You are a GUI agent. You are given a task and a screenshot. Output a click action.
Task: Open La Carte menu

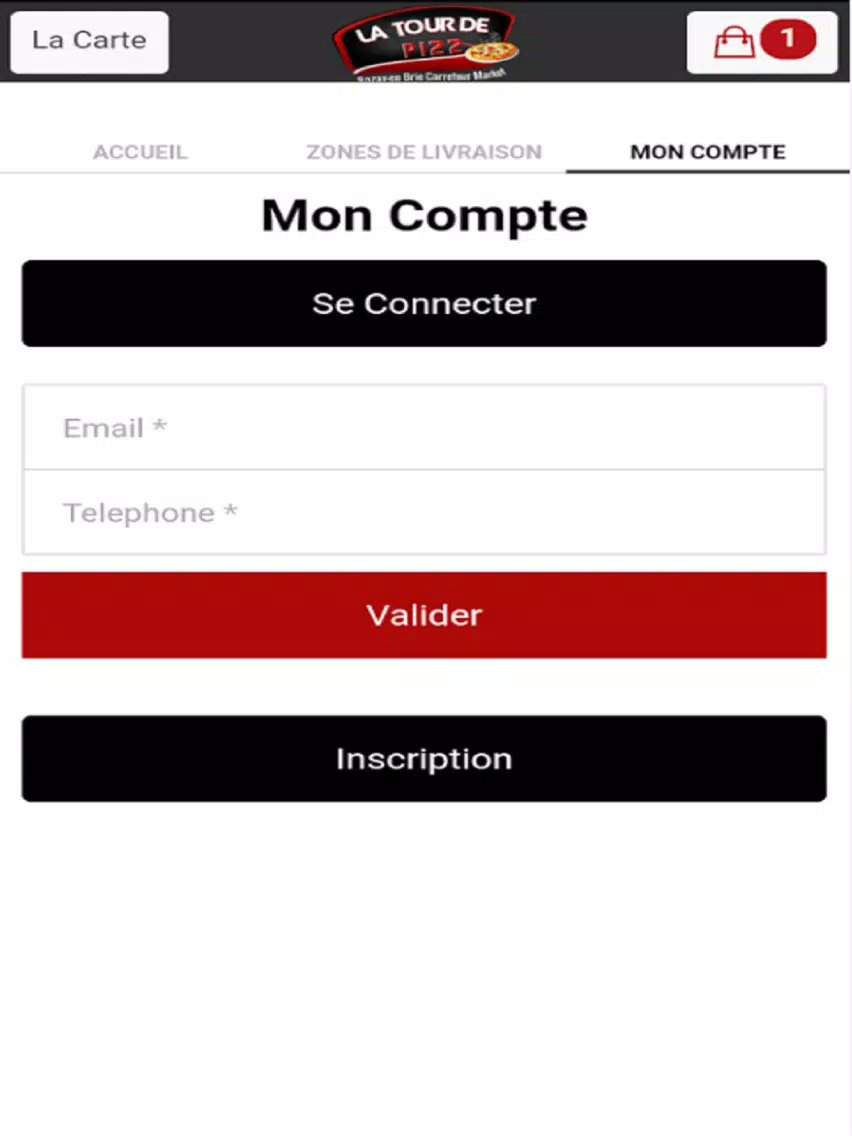pos(89,41)
